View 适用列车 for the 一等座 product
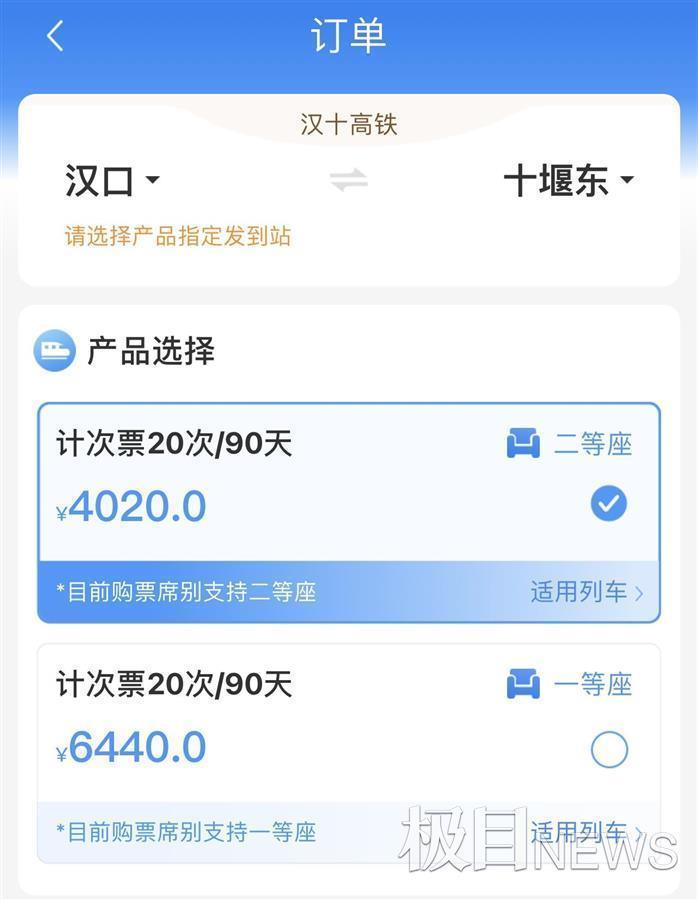The image size is (698, 900). (586, 832)
